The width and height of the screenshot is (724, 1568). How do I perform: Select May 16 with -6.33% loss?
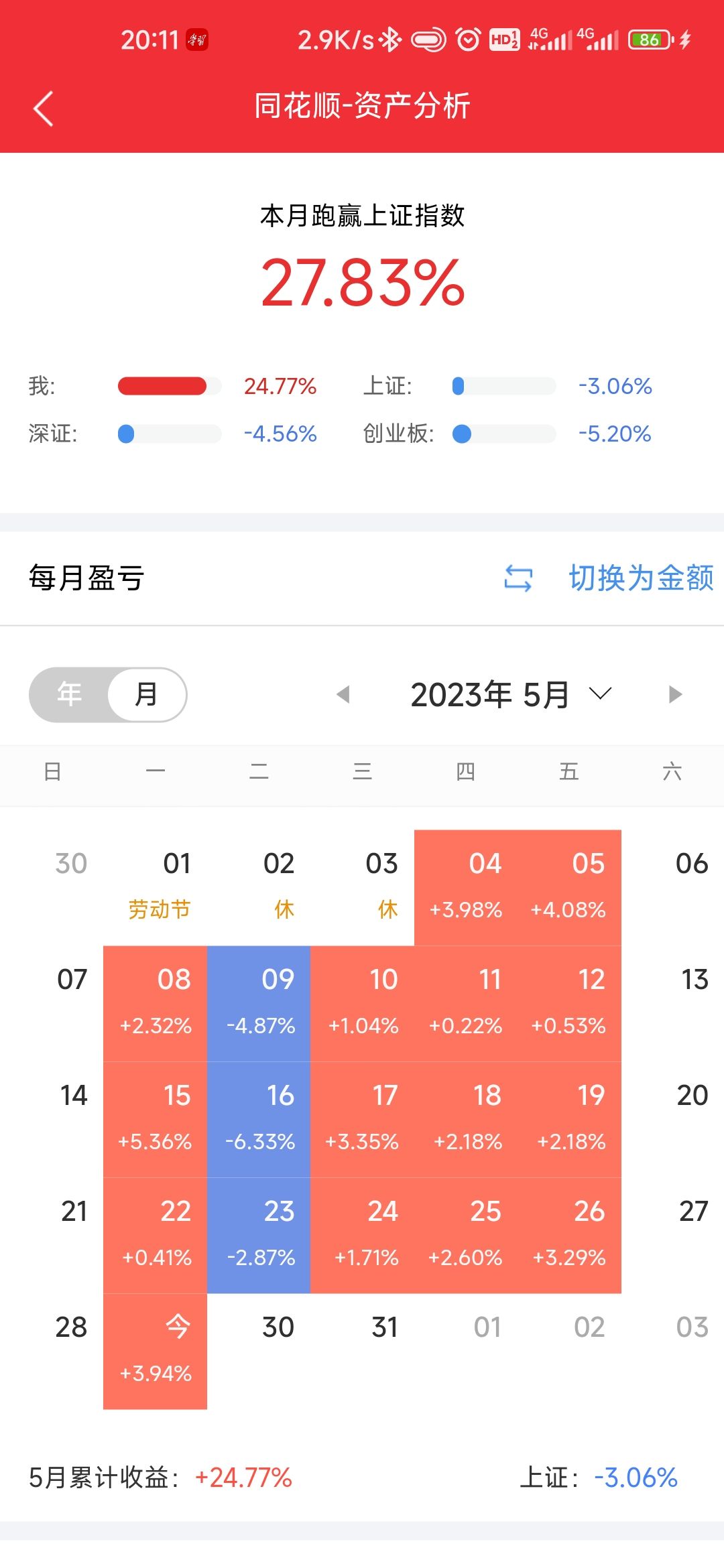pyautogui.click(x=259, y=1120)
